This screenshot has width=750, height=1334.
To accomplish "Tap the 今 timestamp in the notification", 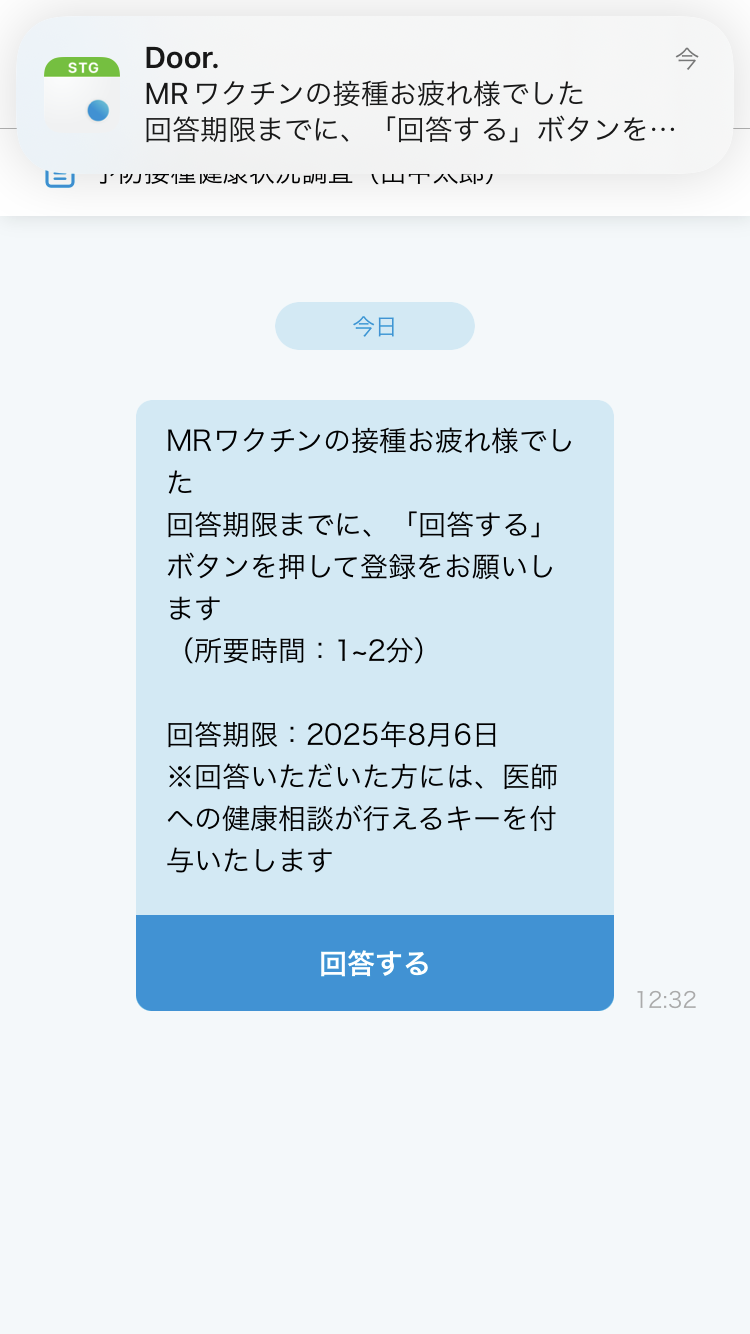I will 687,60.
